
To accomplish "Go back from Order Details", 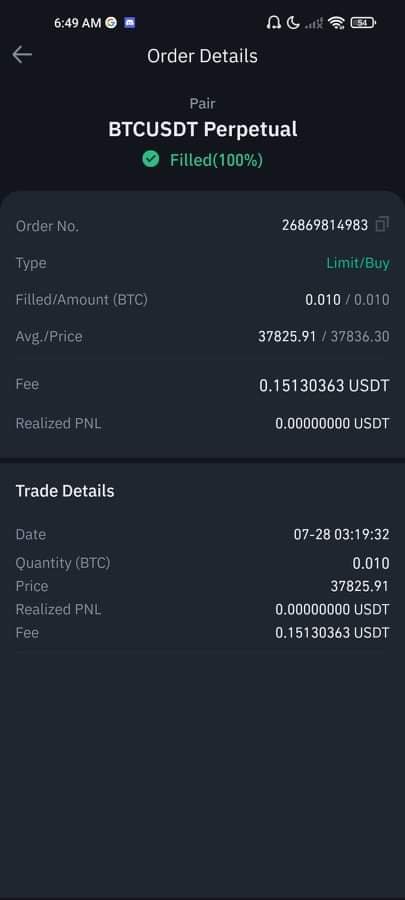I will [x=22, y=55].
